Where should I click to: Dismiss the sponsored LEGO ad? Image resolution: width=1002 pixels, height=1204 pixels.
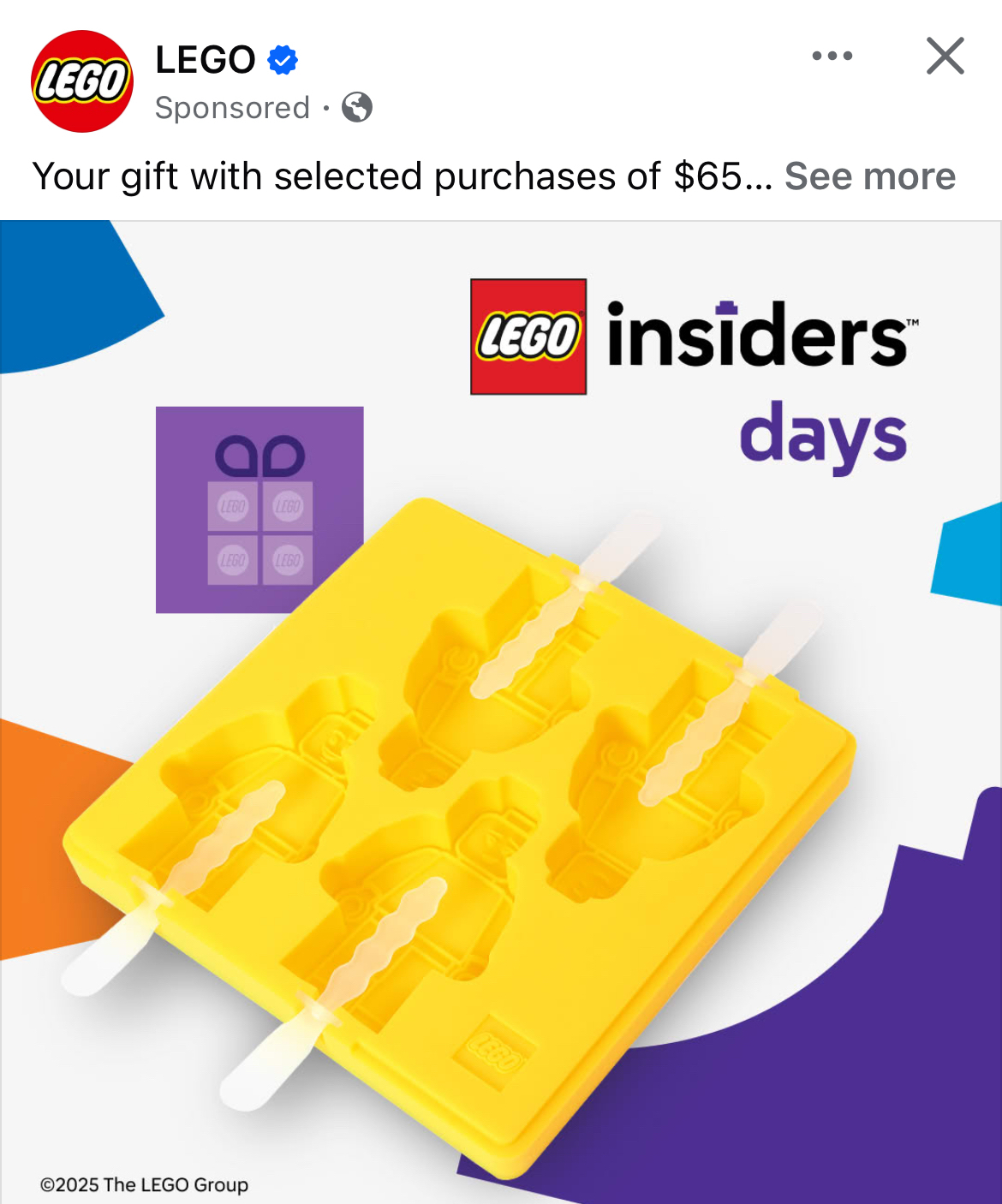coord(945,57)
